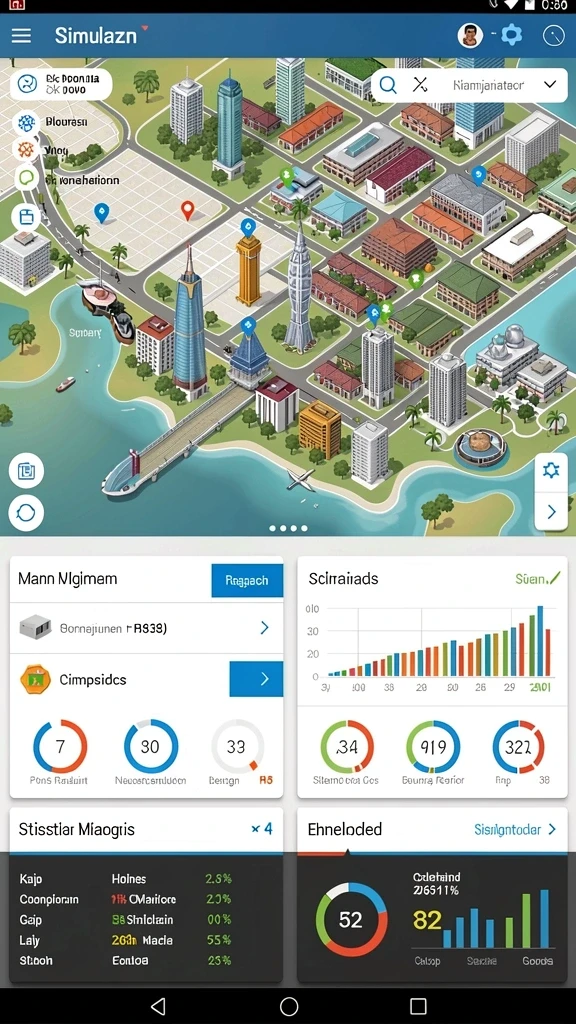Viewport: 576px width, 1024px height.
Task: Tap the compass icon in app bar
Action: (x=553, y=35)
